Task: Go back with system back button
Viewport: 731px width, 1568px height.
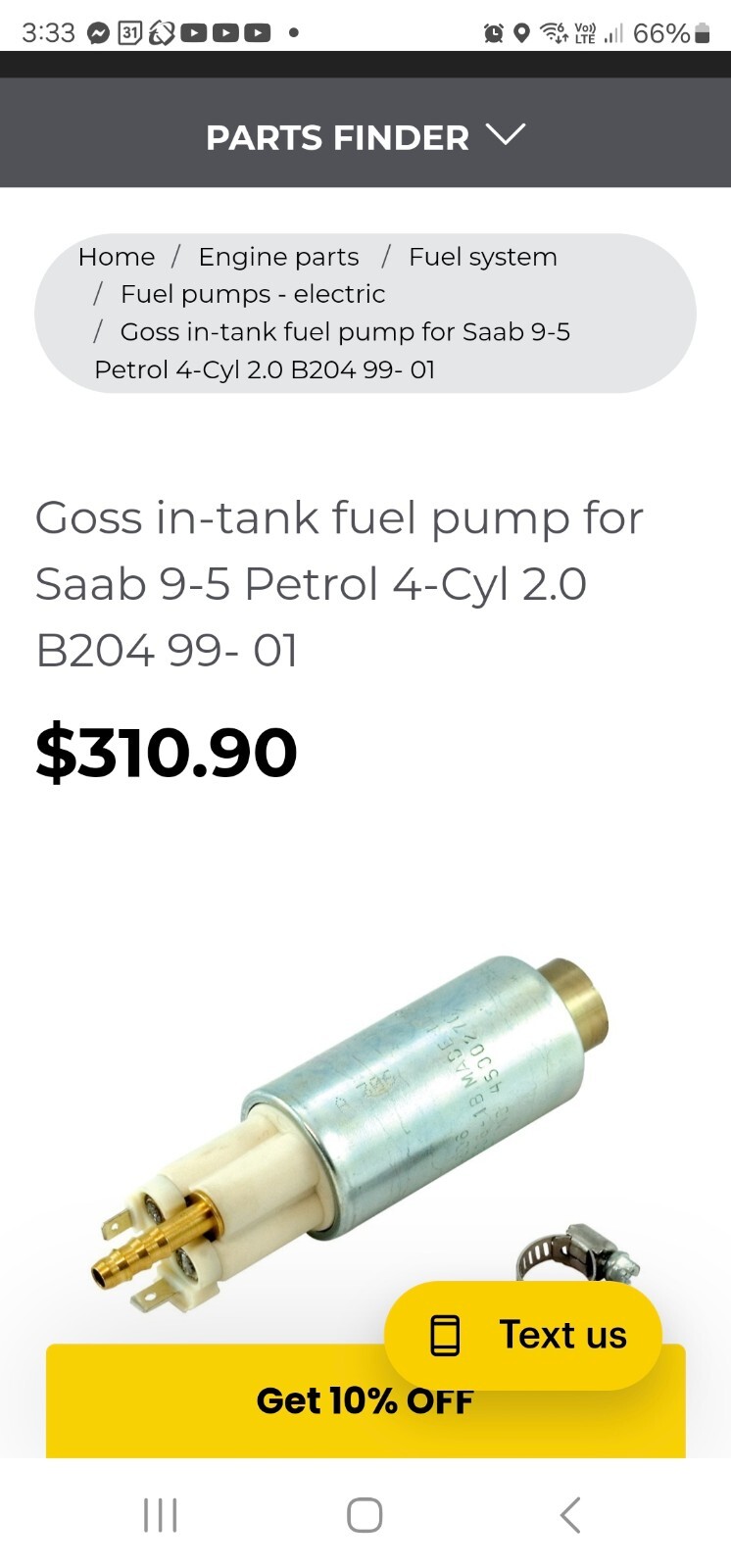Action: point(570,1515)
